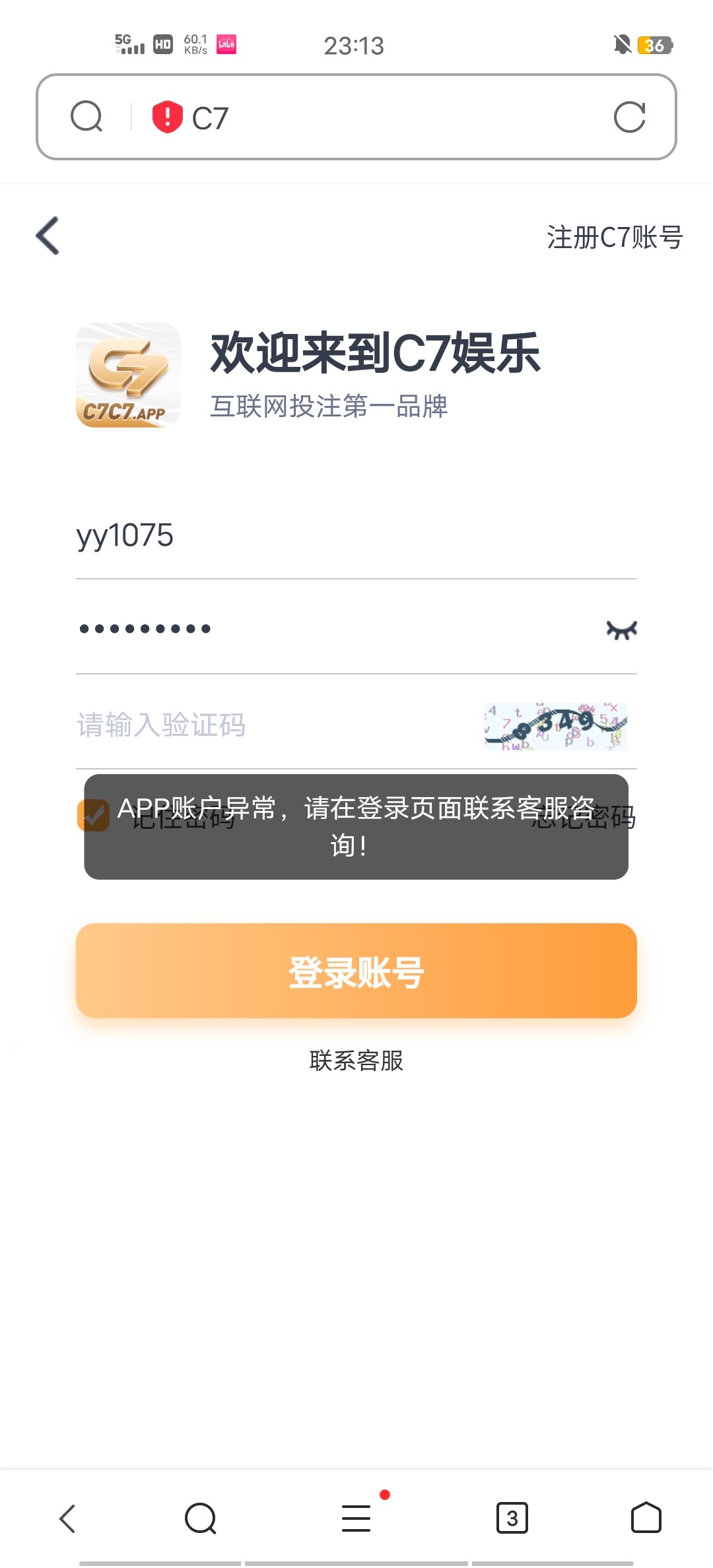Image resolution: width=713 pixels, height=1568 pixels.
Task: Go back using the bottom toolbar arrow
Action: coord(65,1519)
